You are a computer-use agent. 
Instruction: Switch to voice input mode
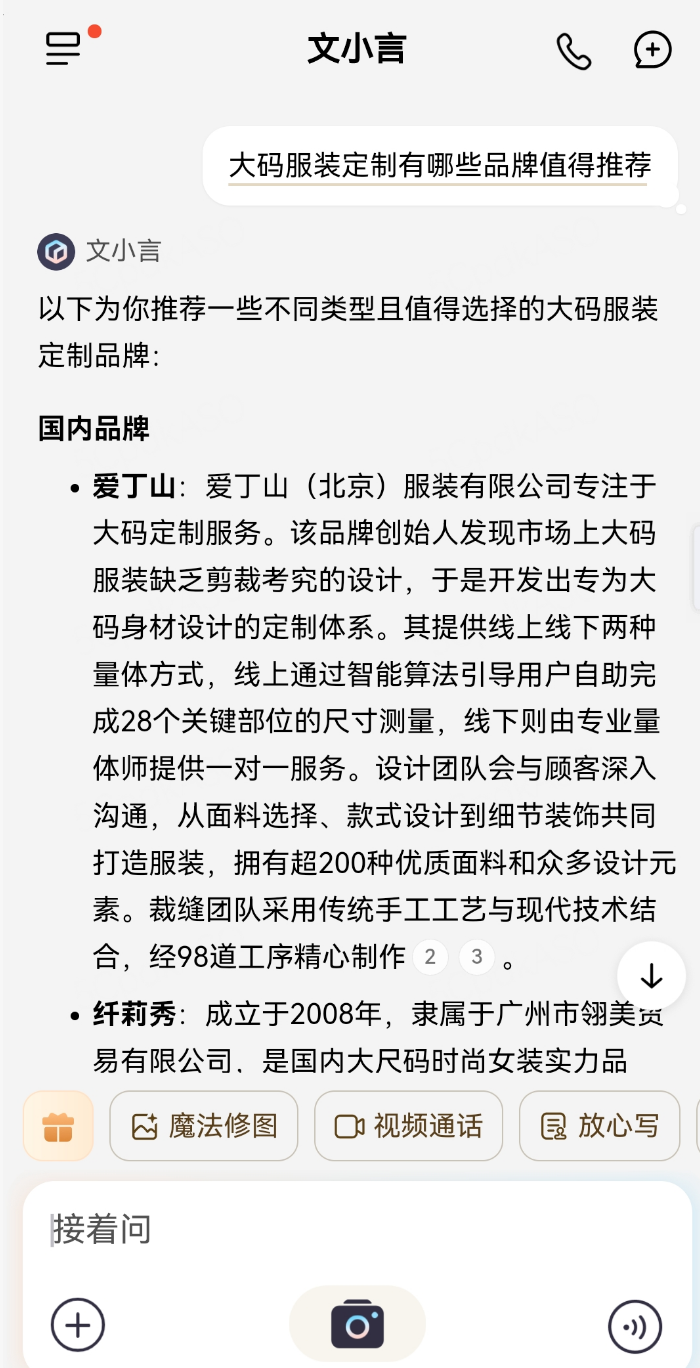[x=635, y=1327]
